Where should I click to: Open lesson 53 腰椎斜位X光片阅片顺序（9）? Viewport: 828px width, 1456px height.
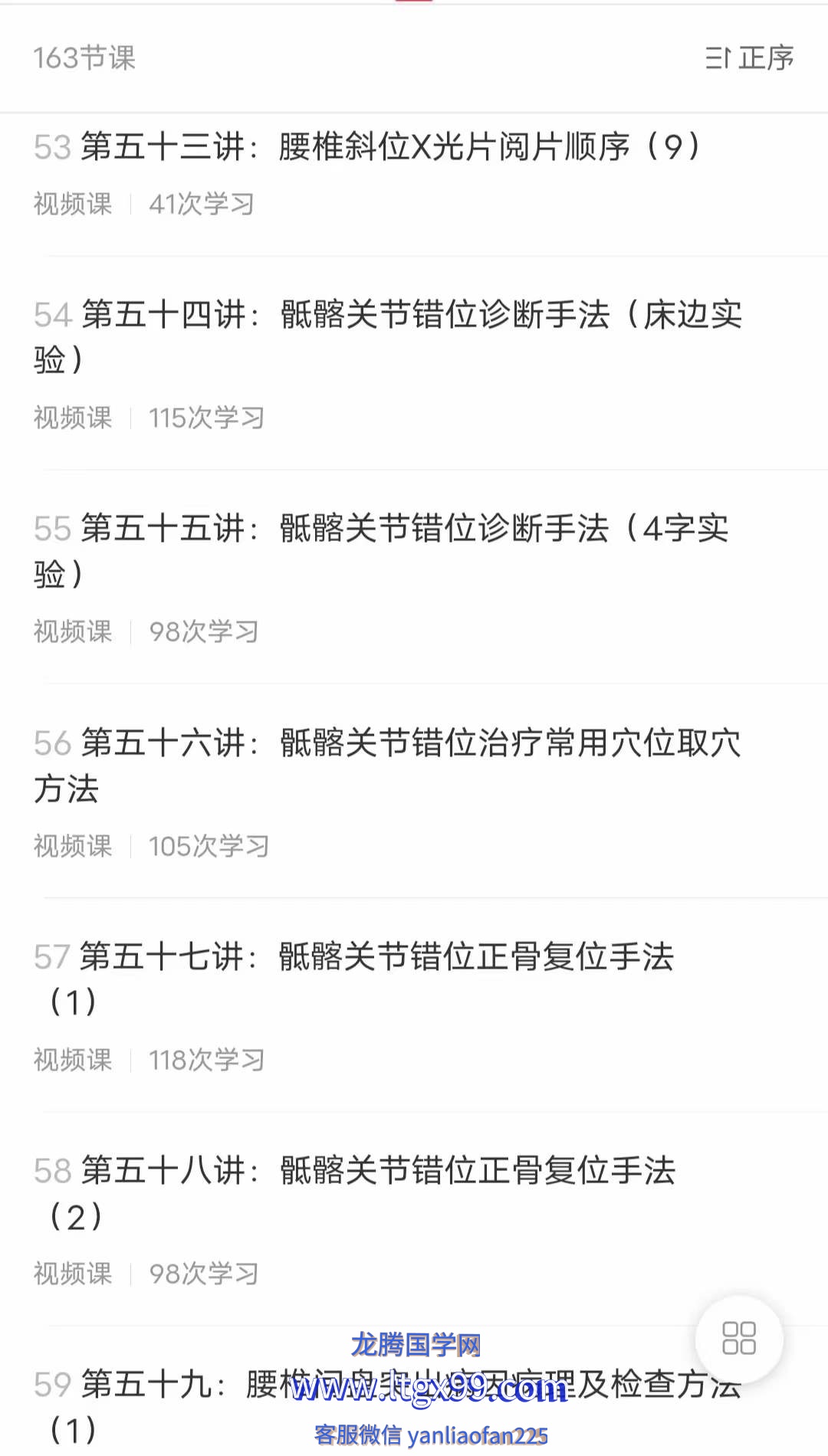tap(414, 175)
